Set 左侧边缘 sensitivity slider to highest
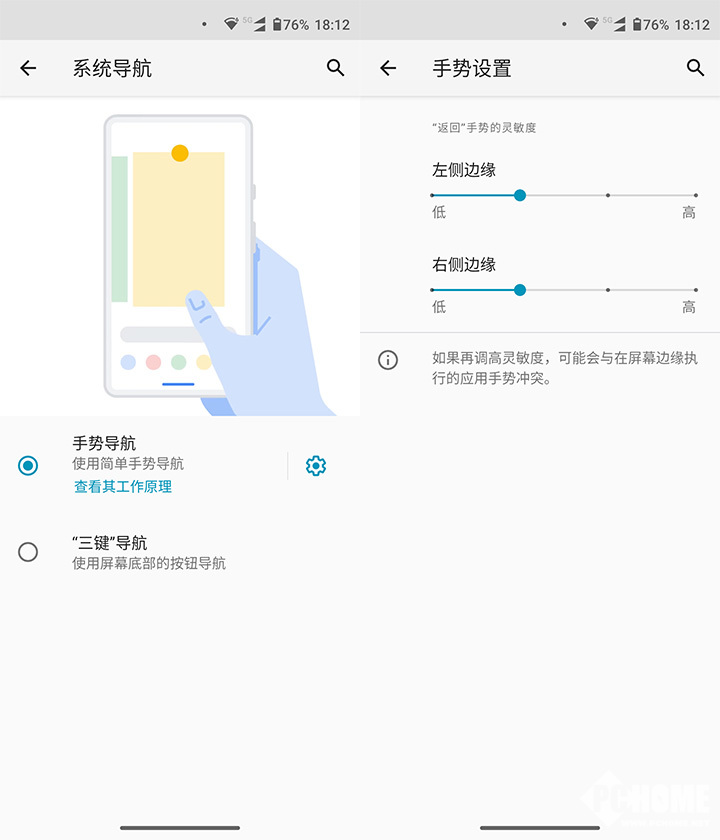This screenshot has height=840, width=720. coord(695,195)
